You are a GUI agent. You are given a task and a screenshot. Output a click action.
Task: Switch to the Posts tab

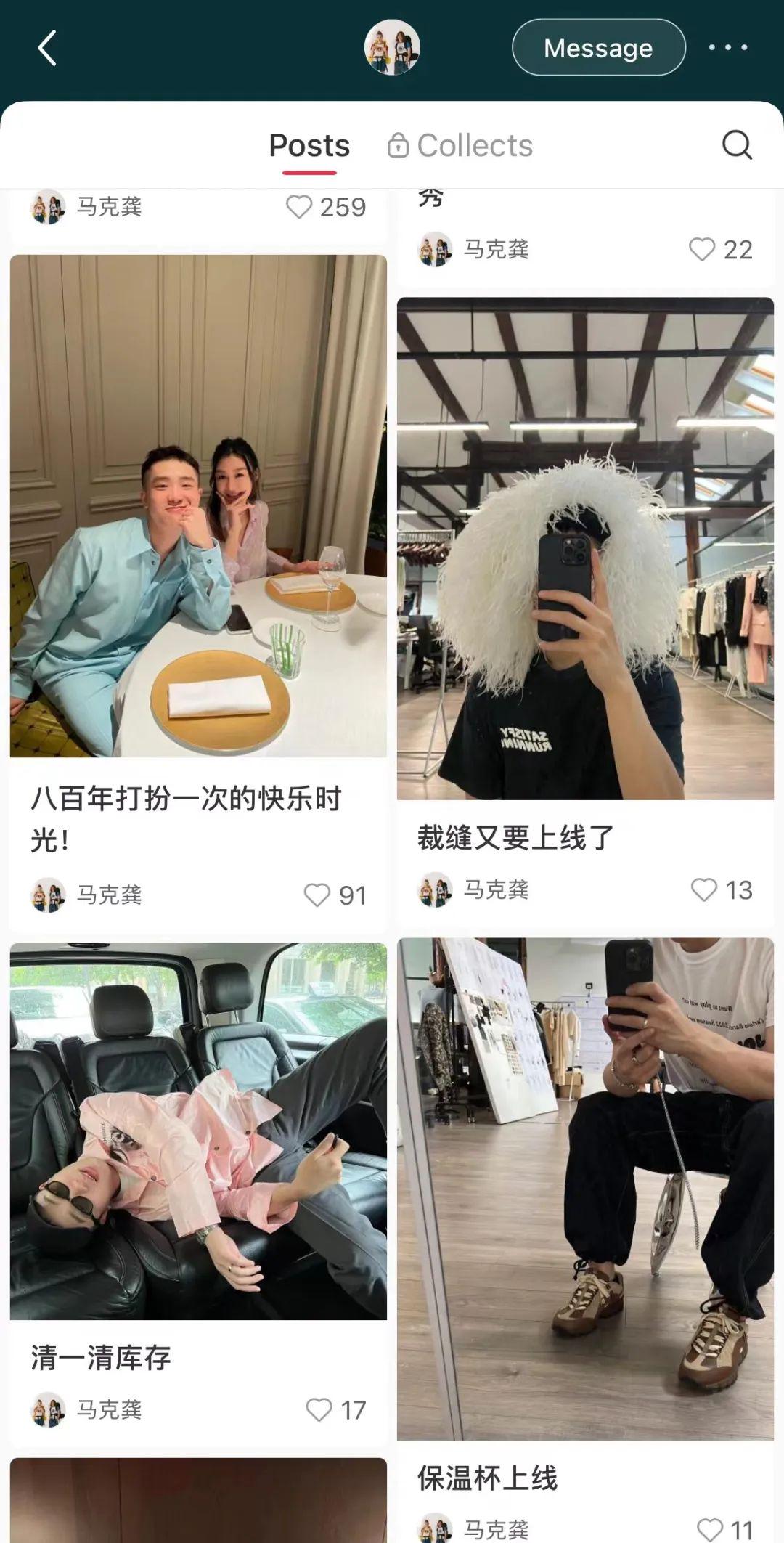tap(309, 146)
